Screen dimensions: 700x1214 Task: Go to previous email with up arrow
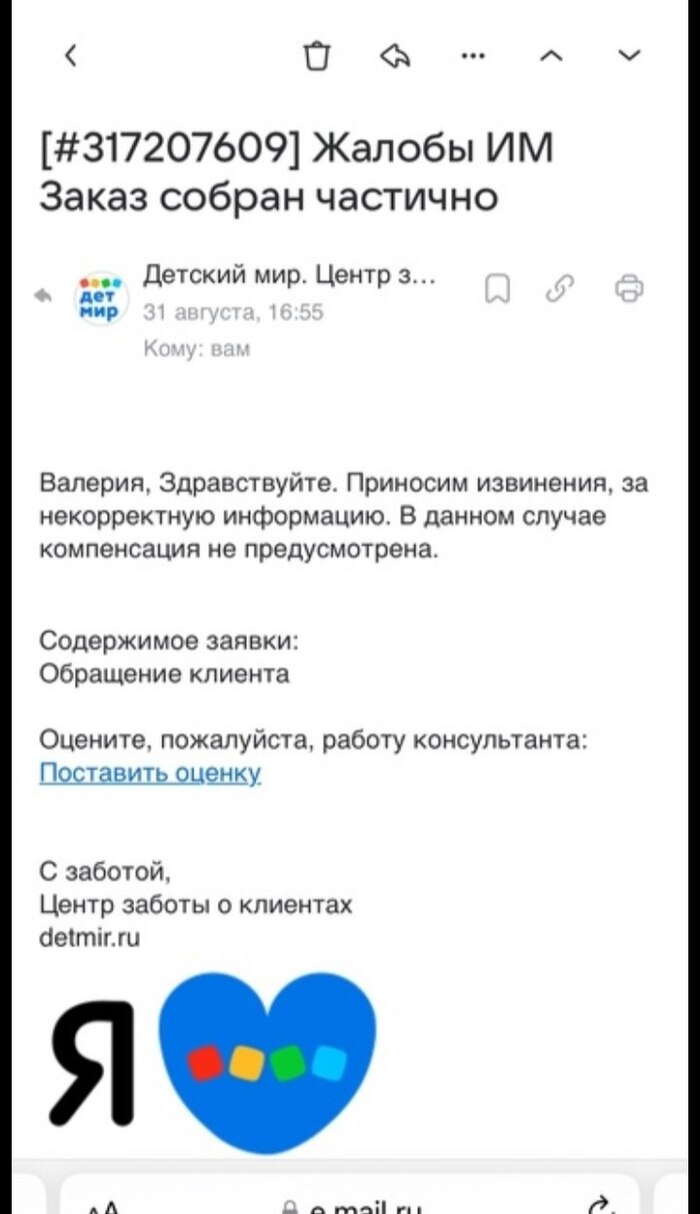550,57
